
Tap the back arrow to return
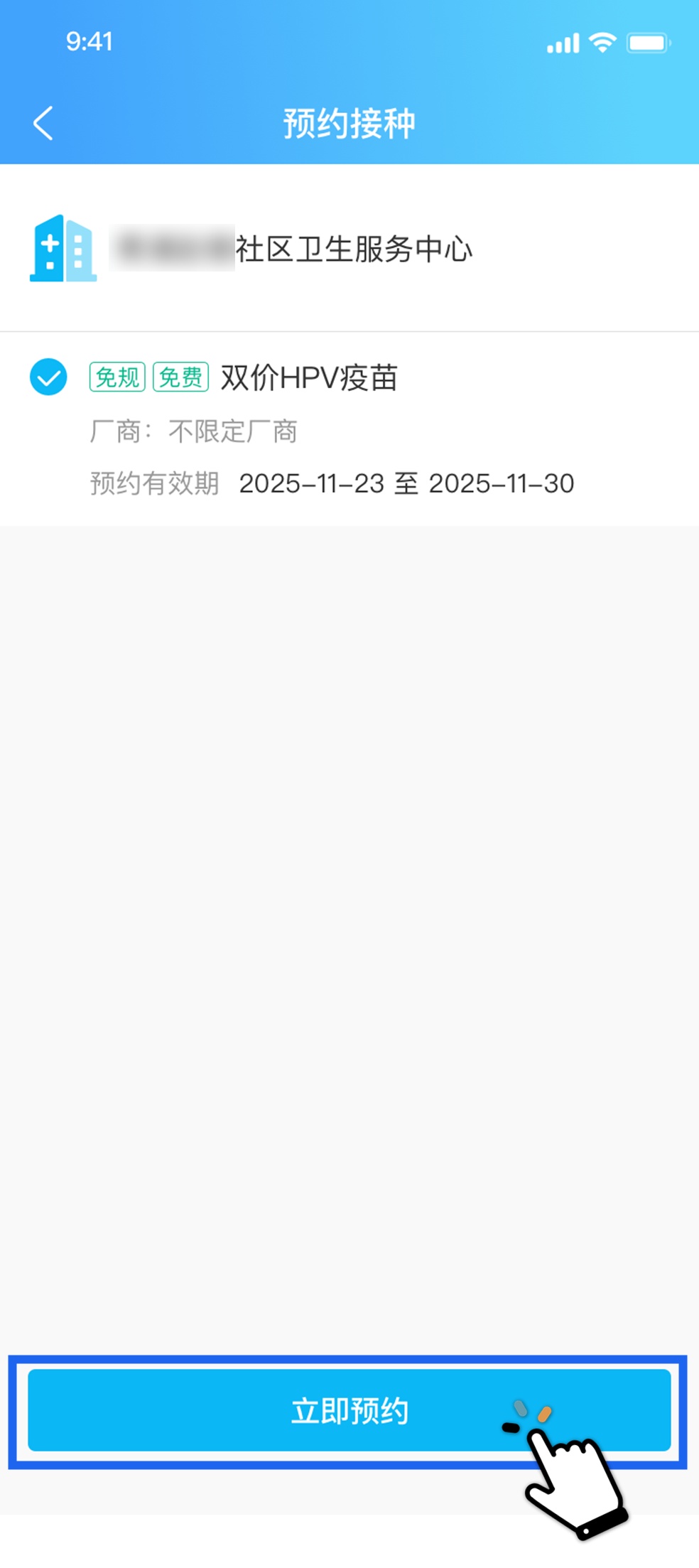tap(43, 122)
